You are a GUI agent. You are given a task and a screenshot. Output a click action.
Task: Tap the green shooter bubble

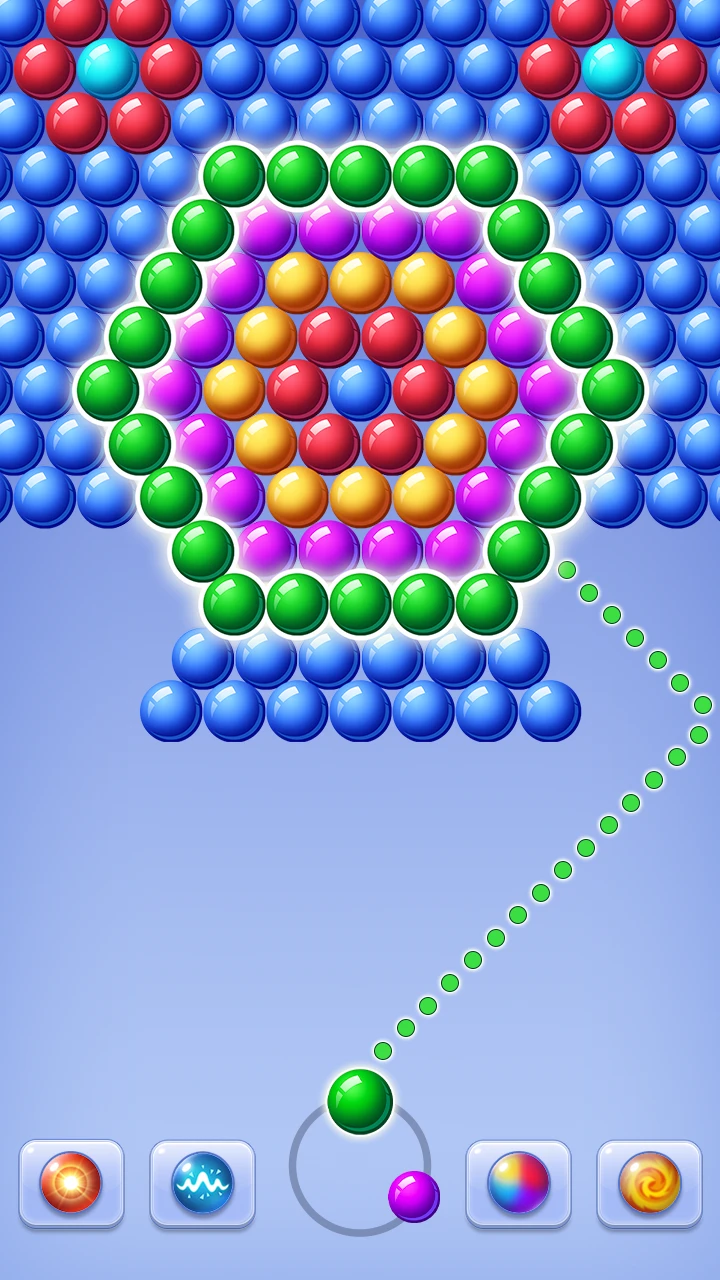click(x=360, y=1101)
